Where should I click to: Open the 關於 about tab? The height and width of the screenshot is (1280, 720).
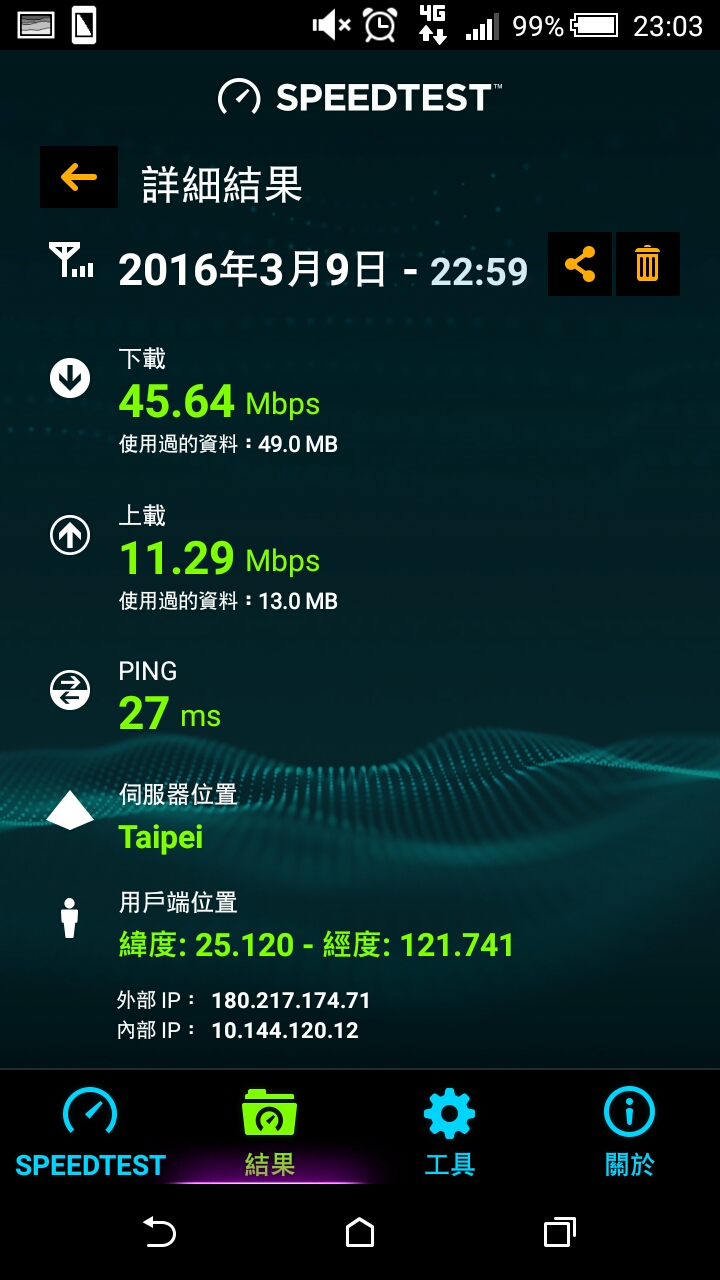(630, 1132)
